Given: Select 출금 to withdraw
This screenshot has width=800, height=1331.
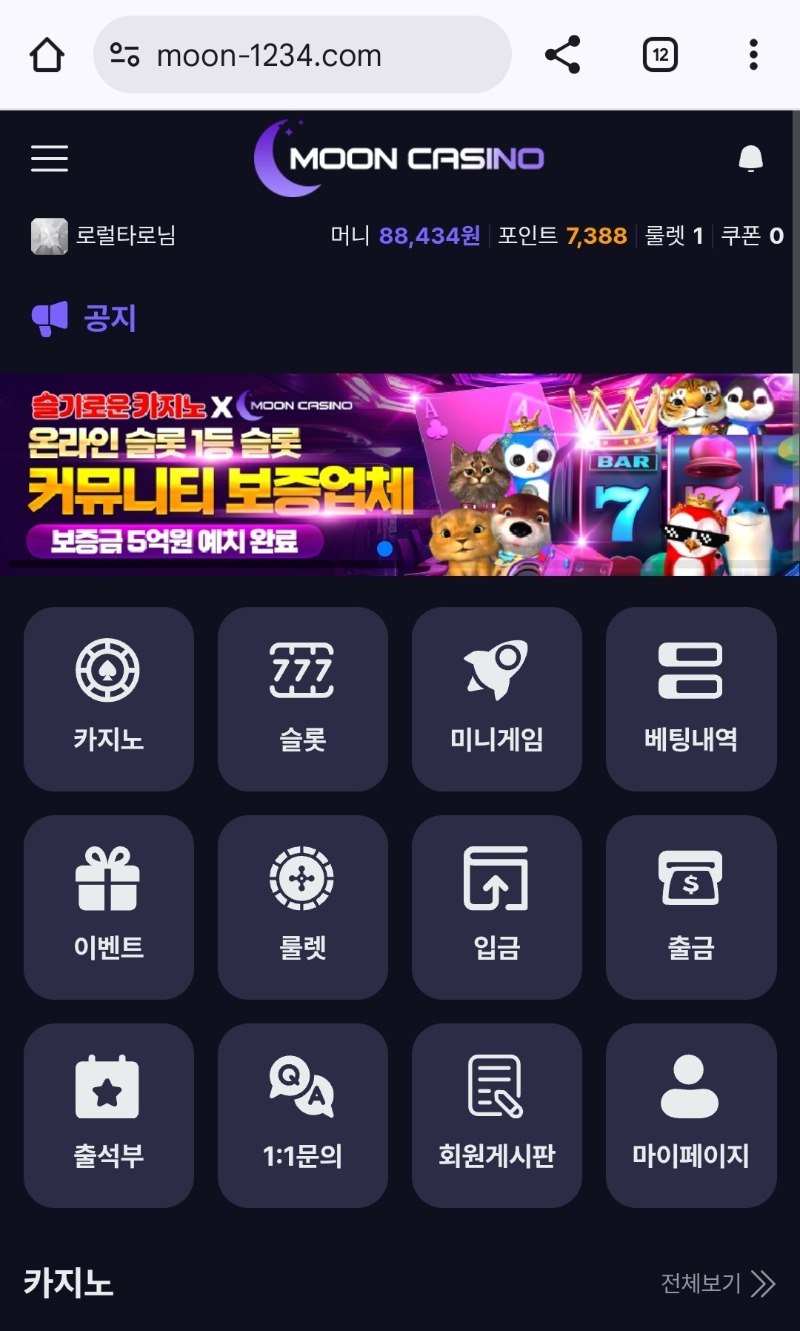Looking at the screenshot, I should 691,906.
